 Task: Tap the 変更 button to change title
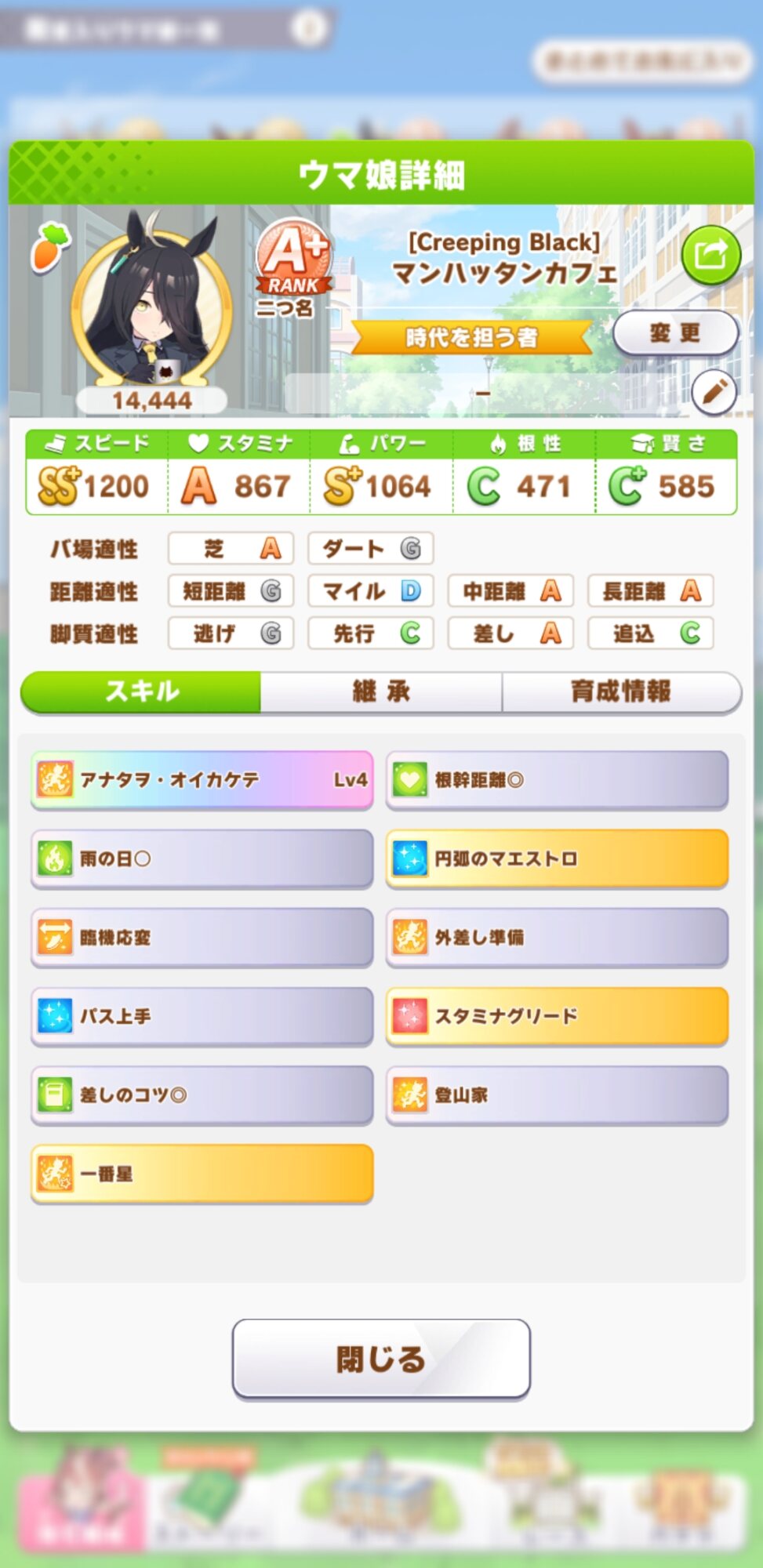pos(675,333)
